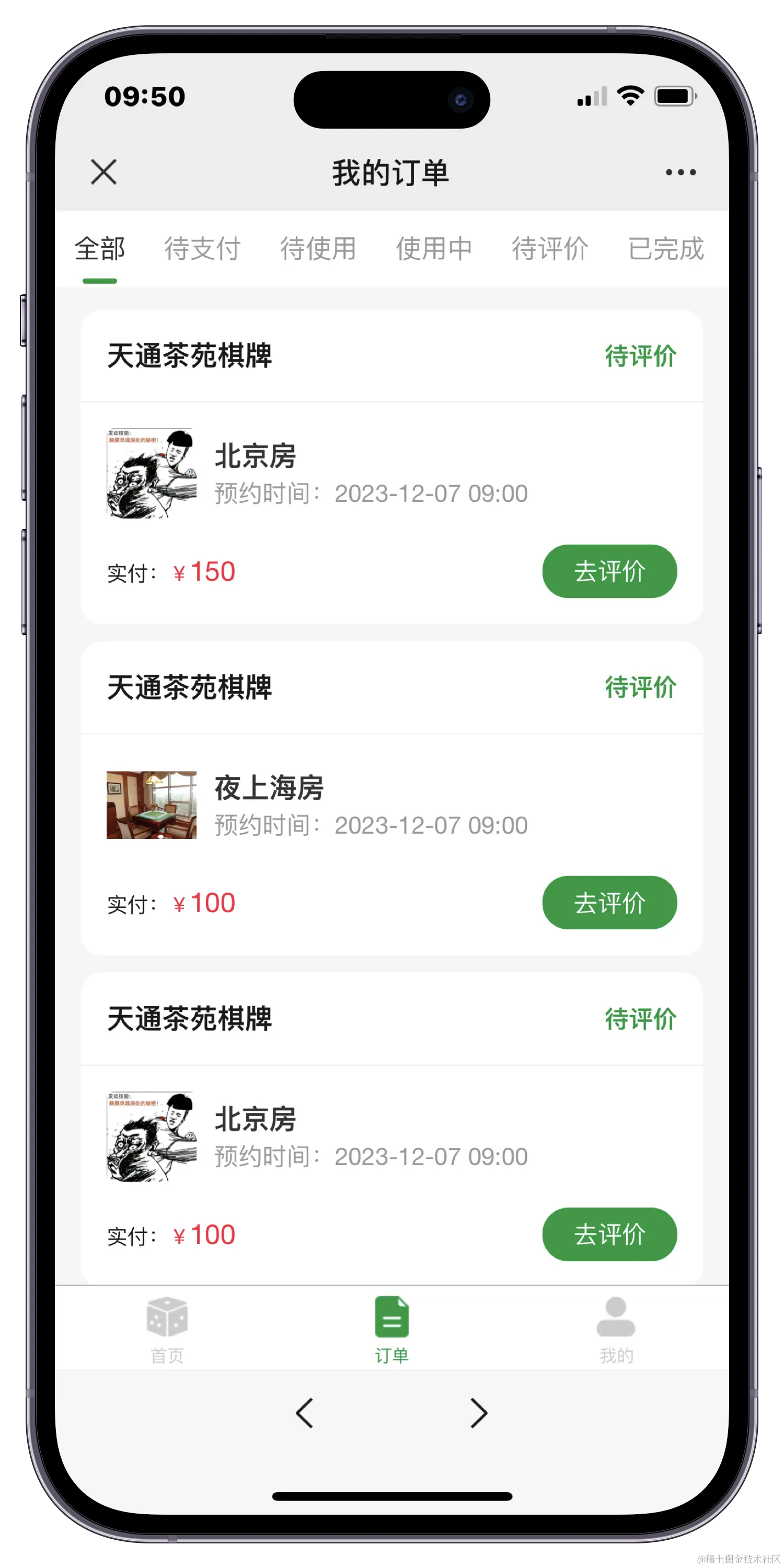Show orders under 使用中
The height and width of the screenshot is (1568, 784).
(x=434, y=249)
